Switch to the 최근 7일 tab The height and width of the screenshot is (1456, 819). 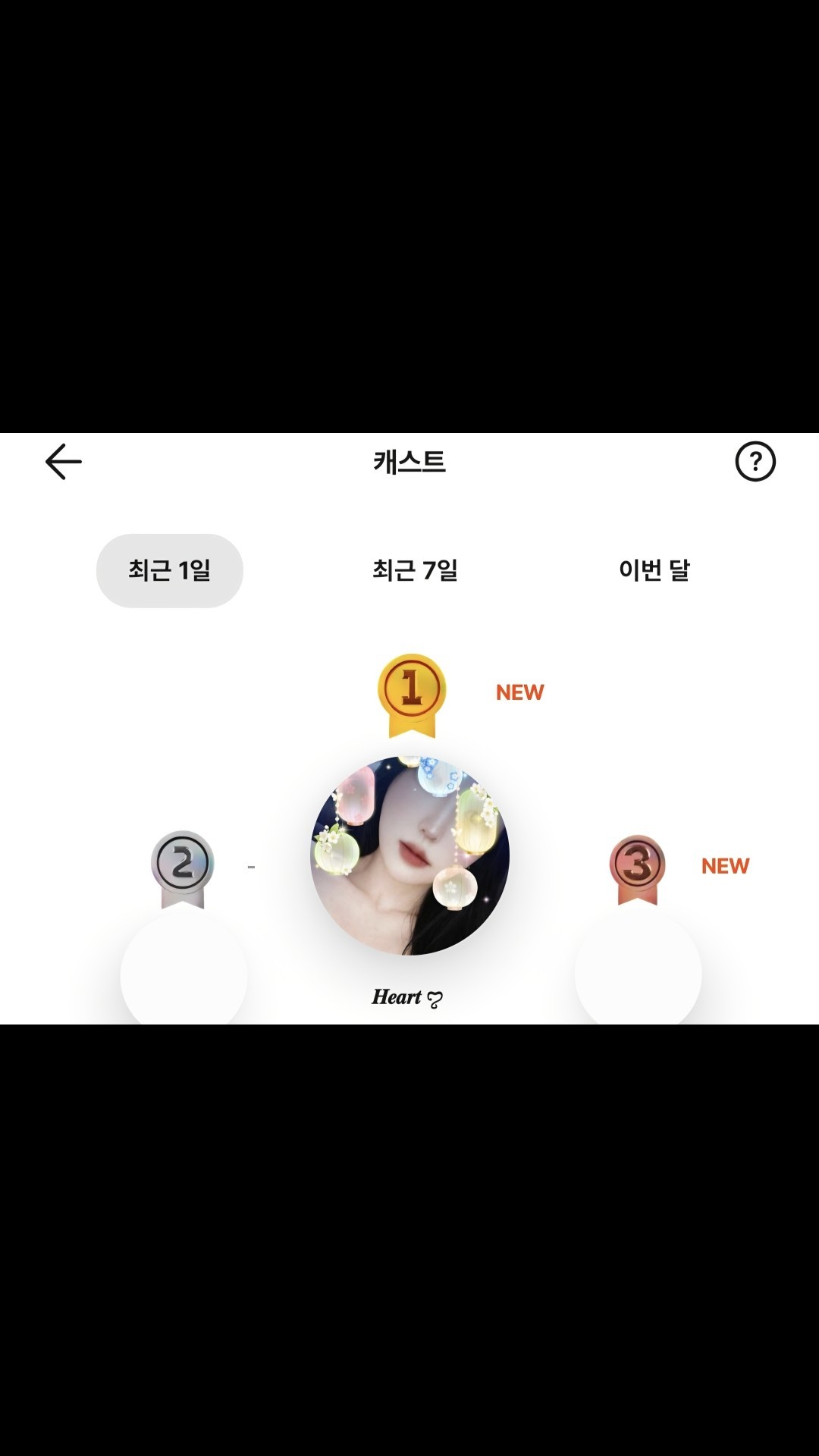coord(415,570)
